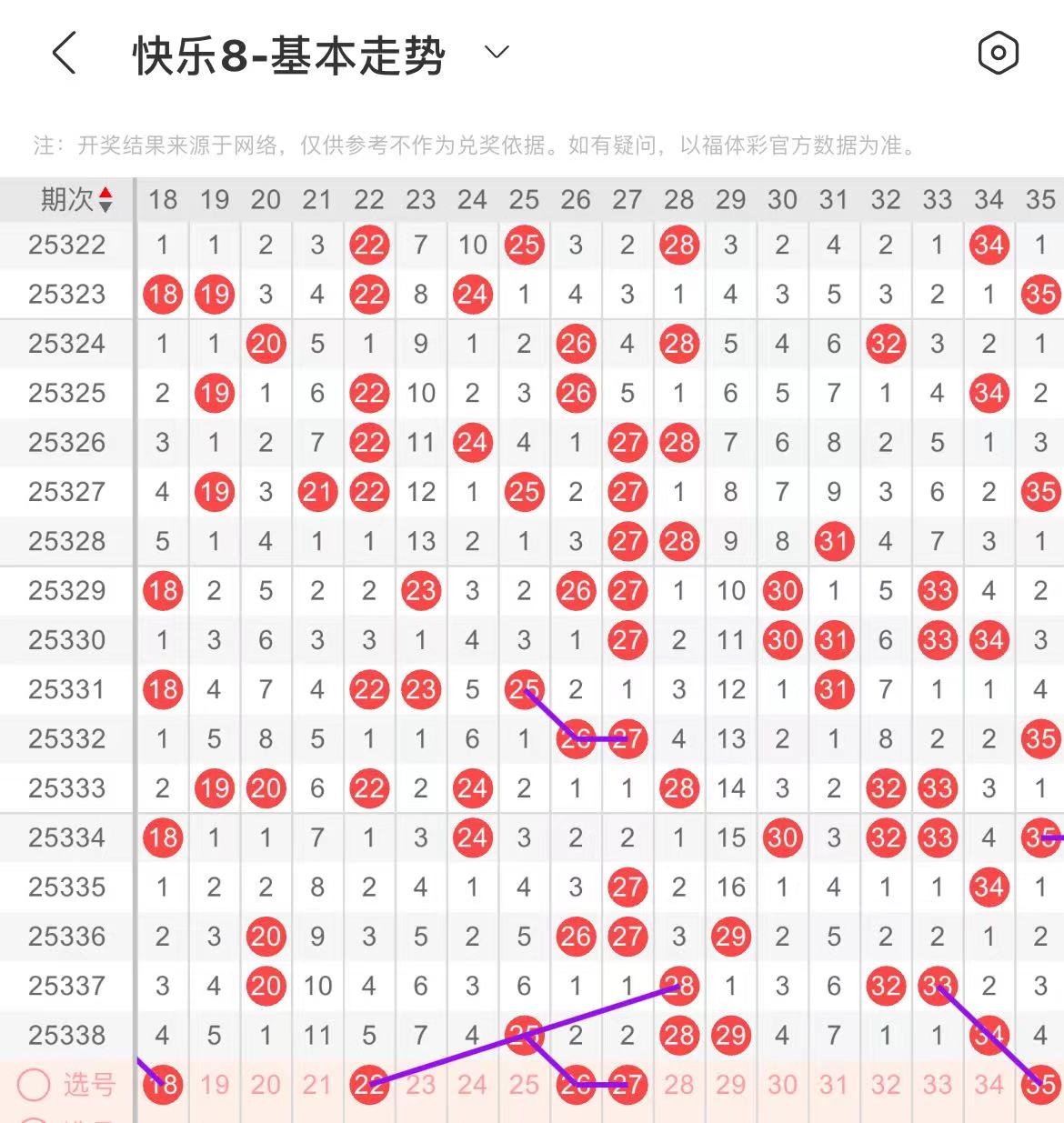Go back to the previous screen

pyautogui.click(x=64, y=53)
